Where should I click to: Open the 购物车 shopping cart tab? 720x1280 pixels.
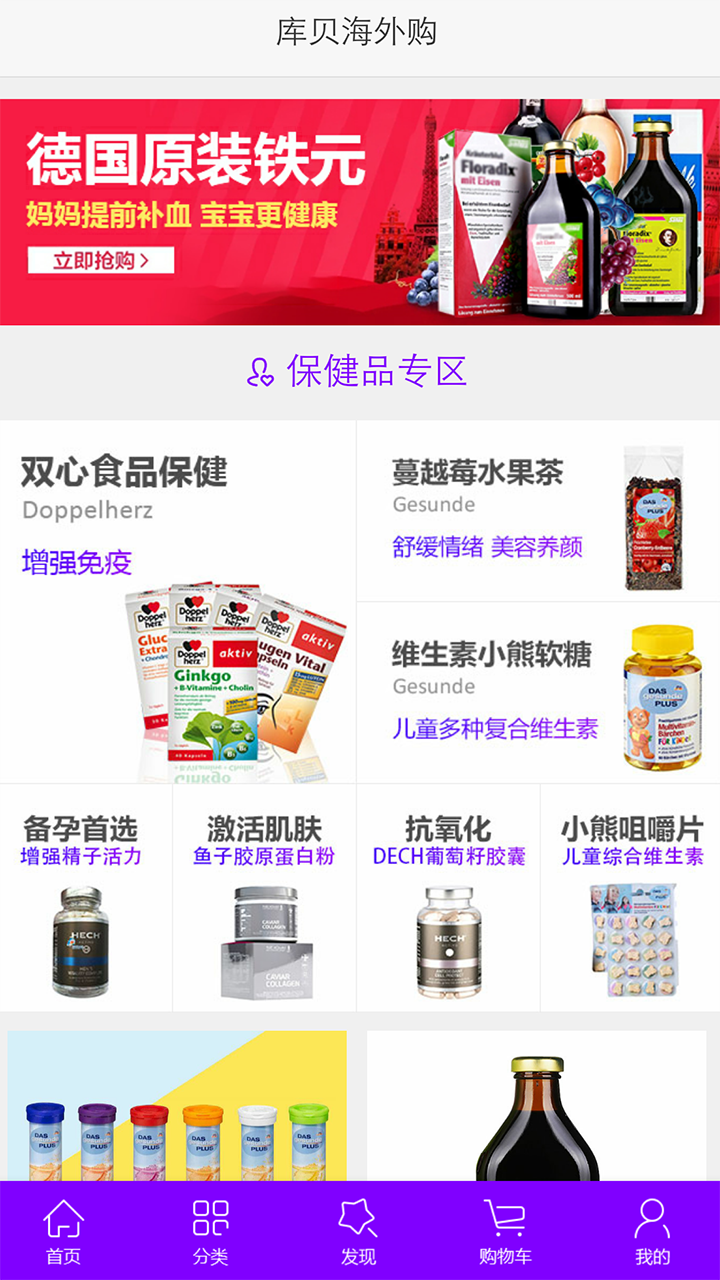505,1231
